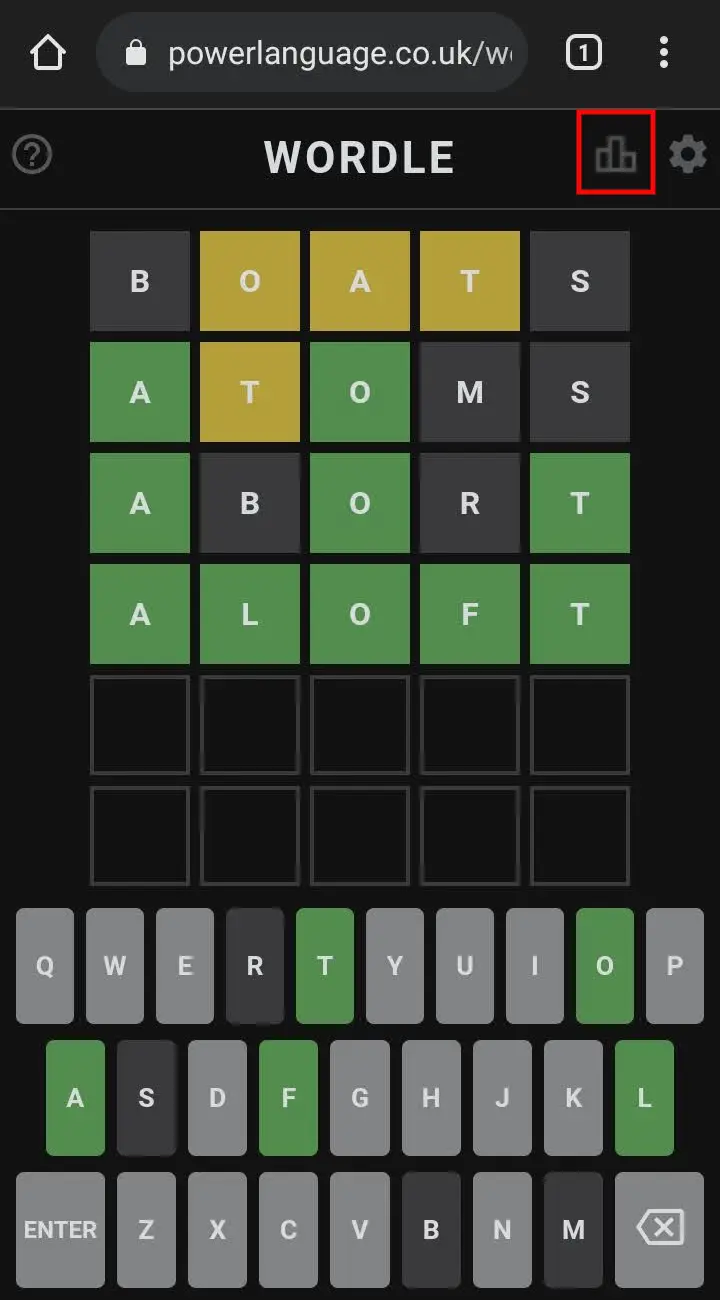Tap the backspace key
Screen dimensions: 720x1300
point(660,1230)
